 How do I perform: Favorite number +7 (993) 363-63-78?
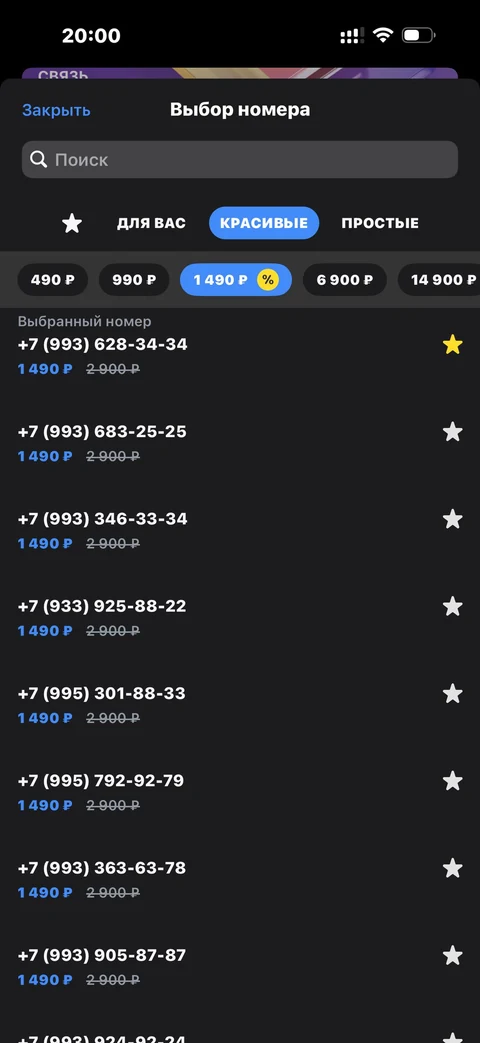click(453, 868)
